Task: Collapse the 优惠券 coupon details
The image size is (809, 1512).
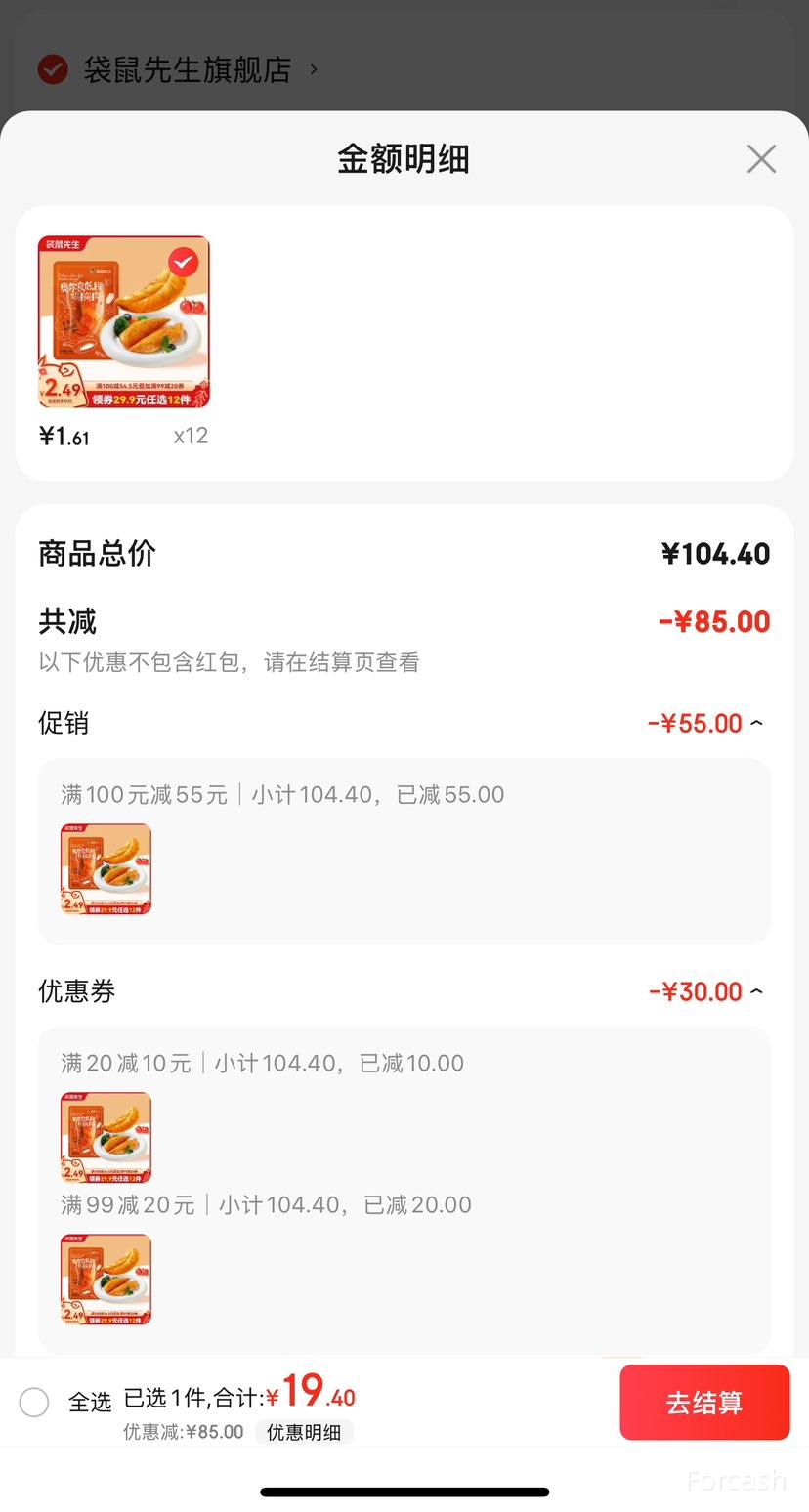Action: click(x=756, y=992)
